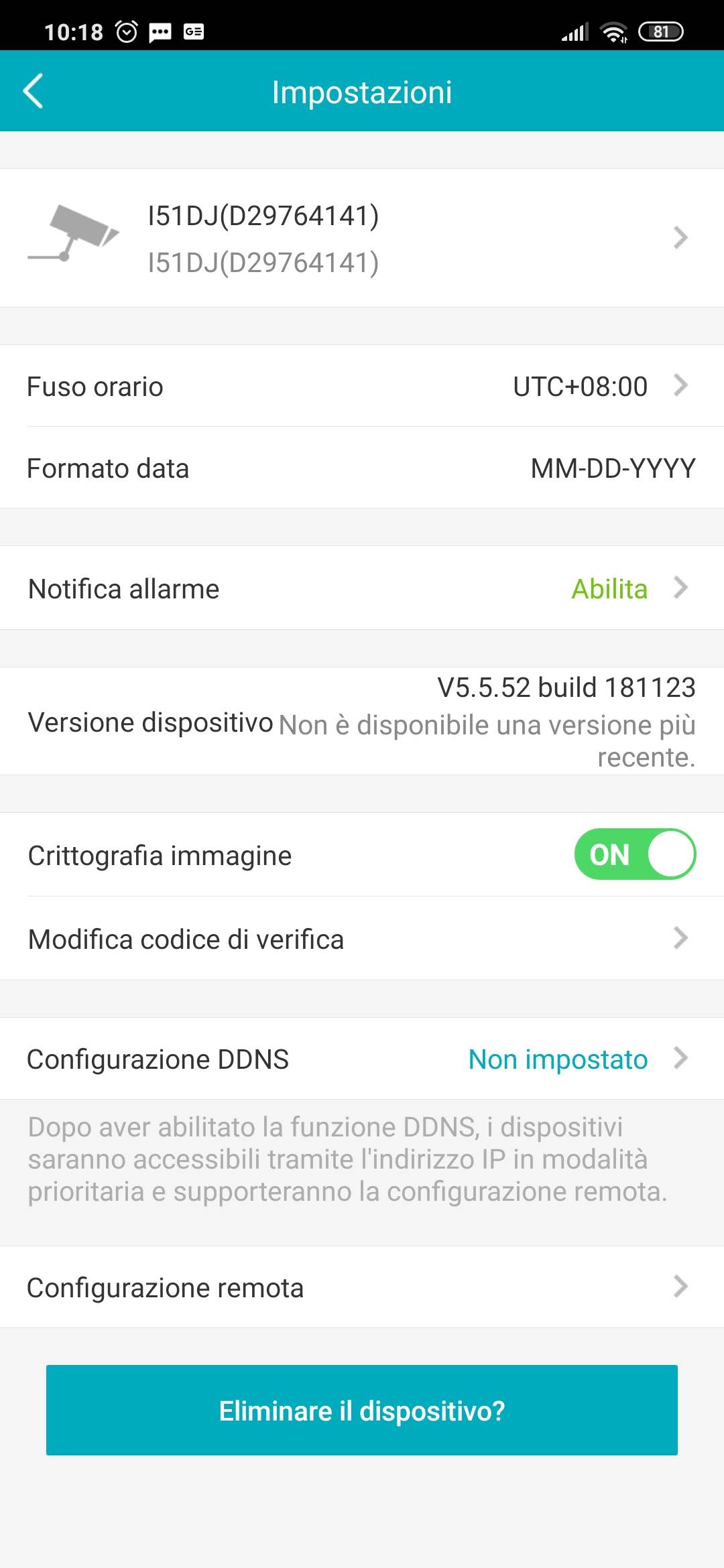Screen dimensions: 724x1568
Task: Go back from Impostazioni
Action: pyautogui.click(x=34, y=91)
